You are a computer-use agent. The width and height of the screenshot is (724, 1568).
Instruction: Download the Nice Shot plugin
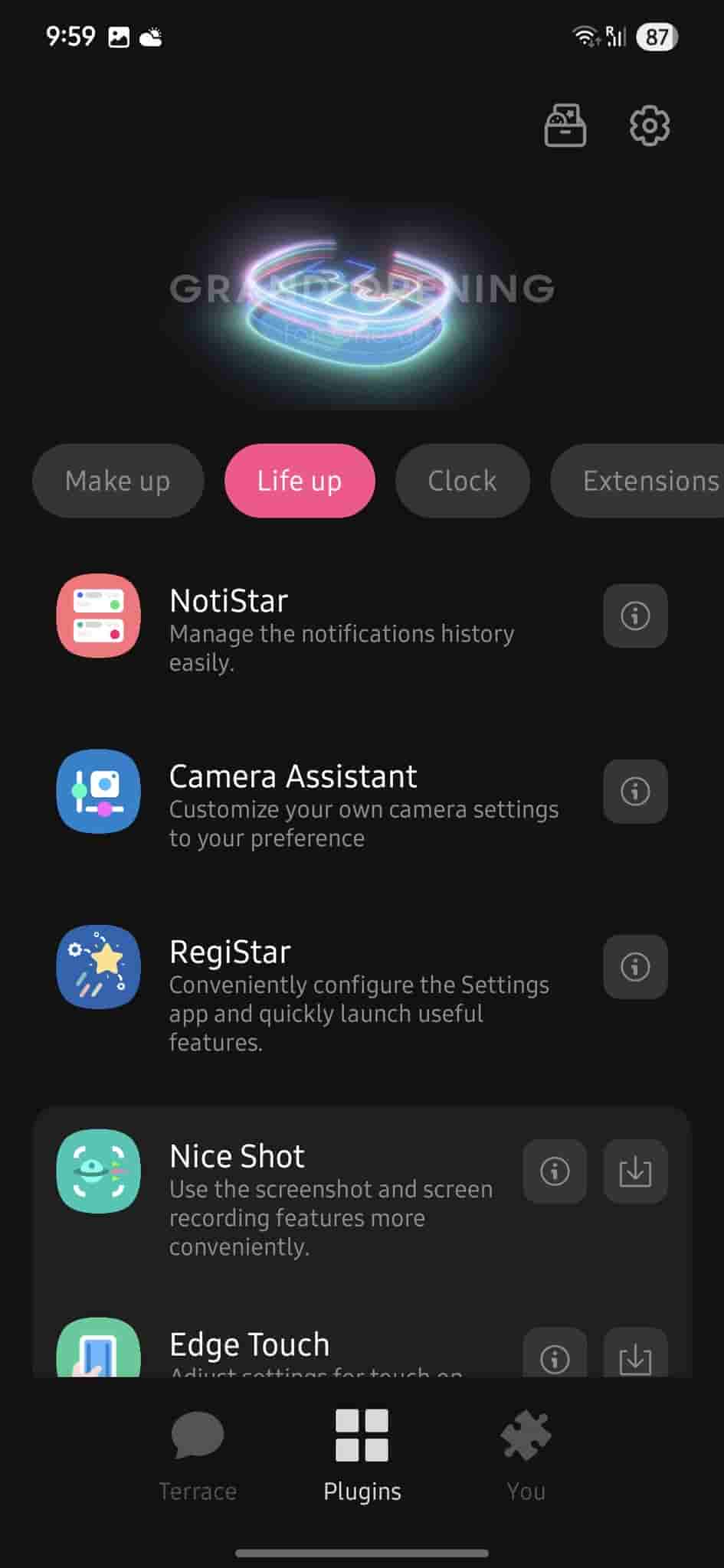pos(635,1171)
